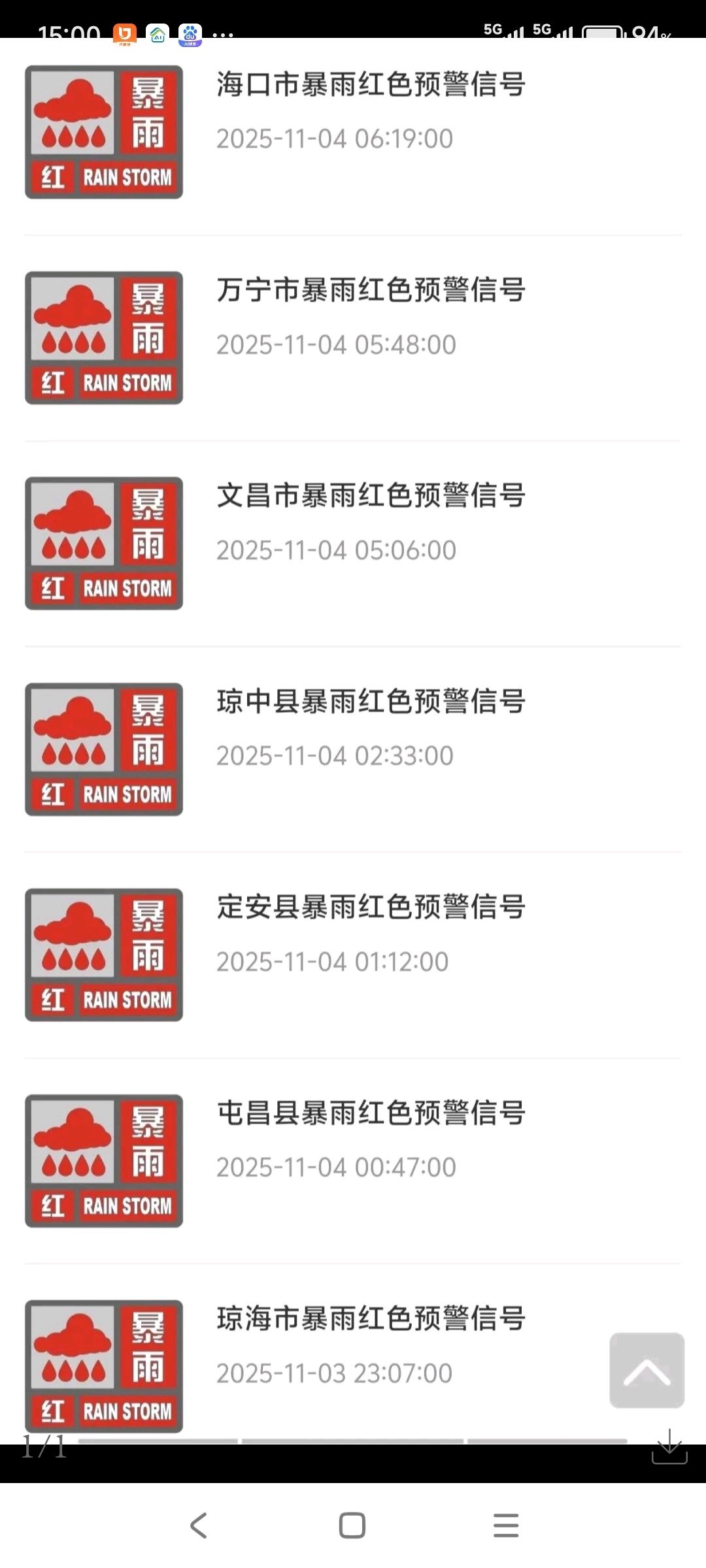Screen dimensions: 706x1568
Task: Return to the home screen
Action: [352, 1526]
